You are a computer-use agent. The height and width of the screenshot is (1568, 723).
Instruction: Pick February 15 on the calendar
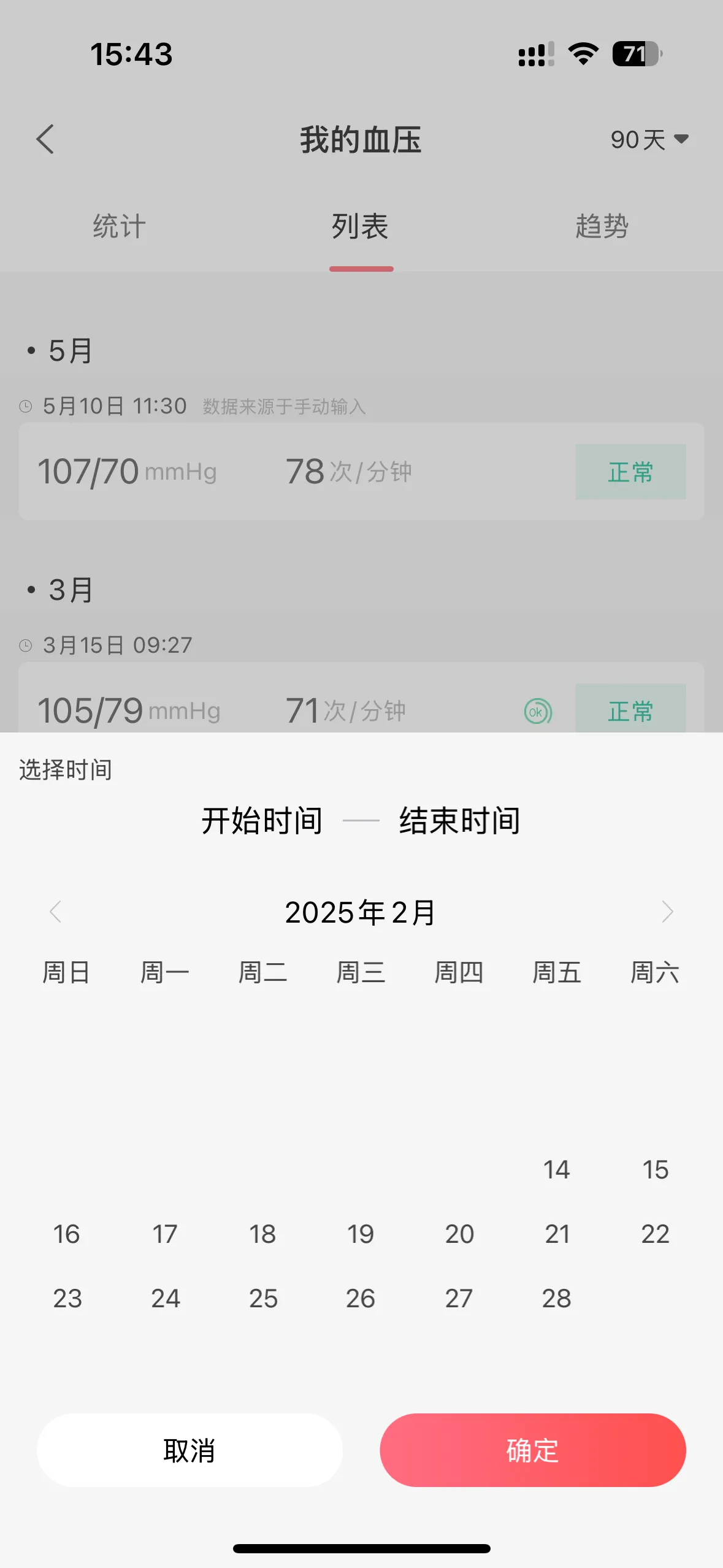pos(655,1170)
